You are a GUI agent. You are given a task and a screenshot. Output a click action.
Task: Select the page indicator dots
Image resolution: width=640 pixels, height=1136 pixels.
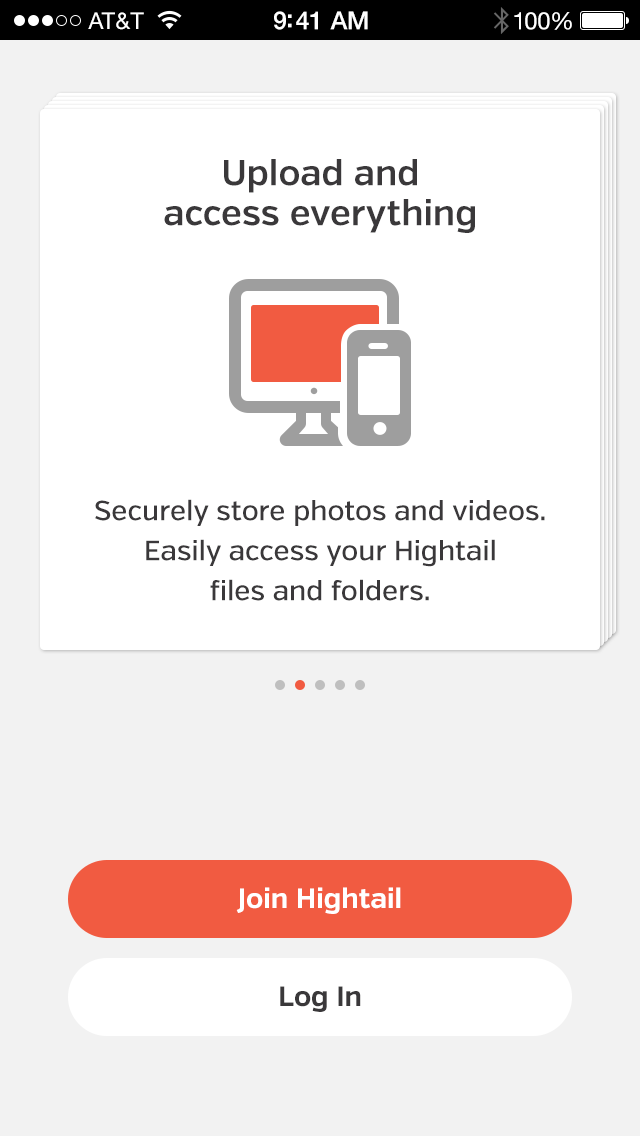(x=320, y=685)
